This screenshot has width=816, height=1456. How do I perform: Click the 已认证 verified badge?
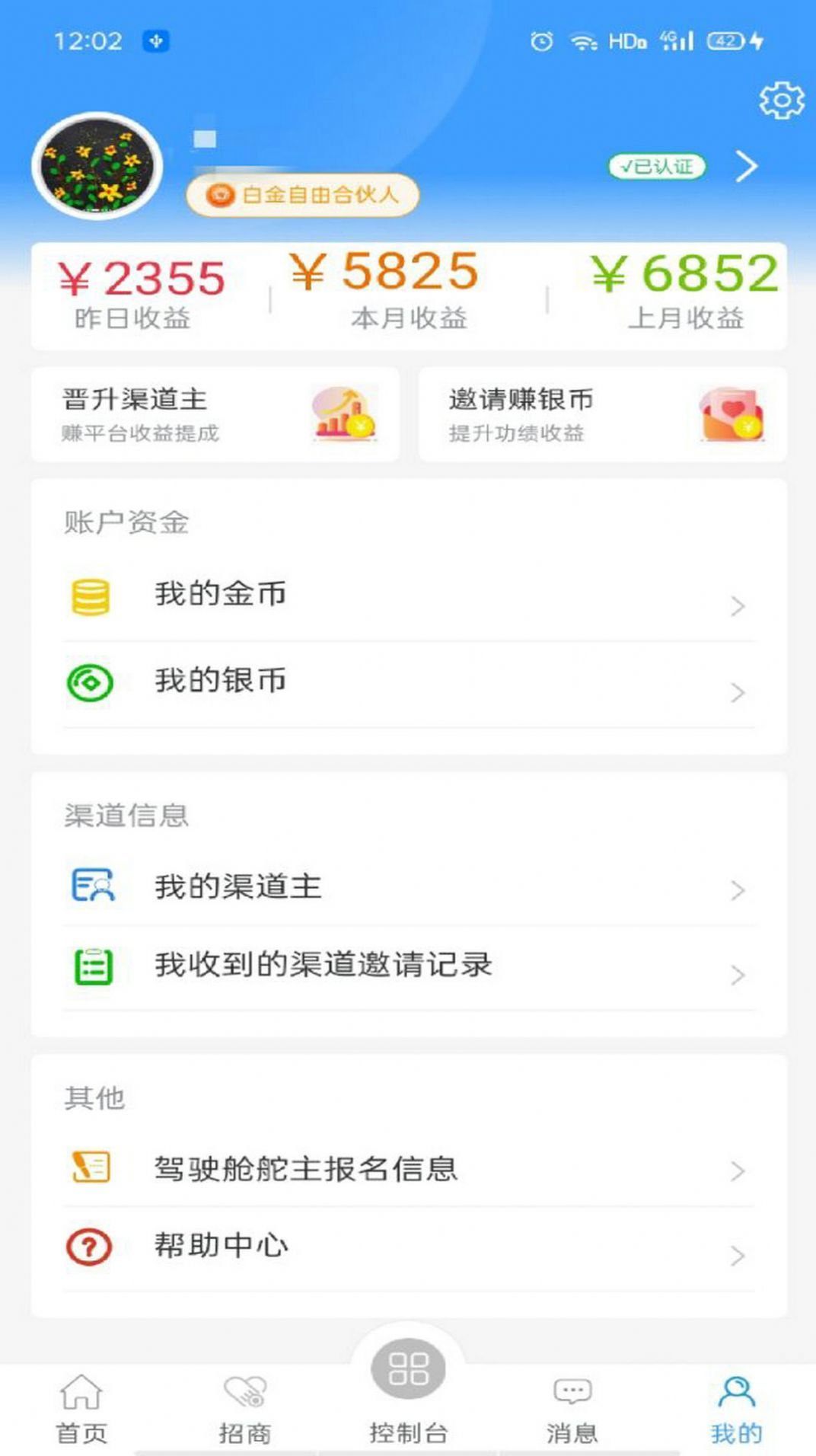click(x=659, y=166)
